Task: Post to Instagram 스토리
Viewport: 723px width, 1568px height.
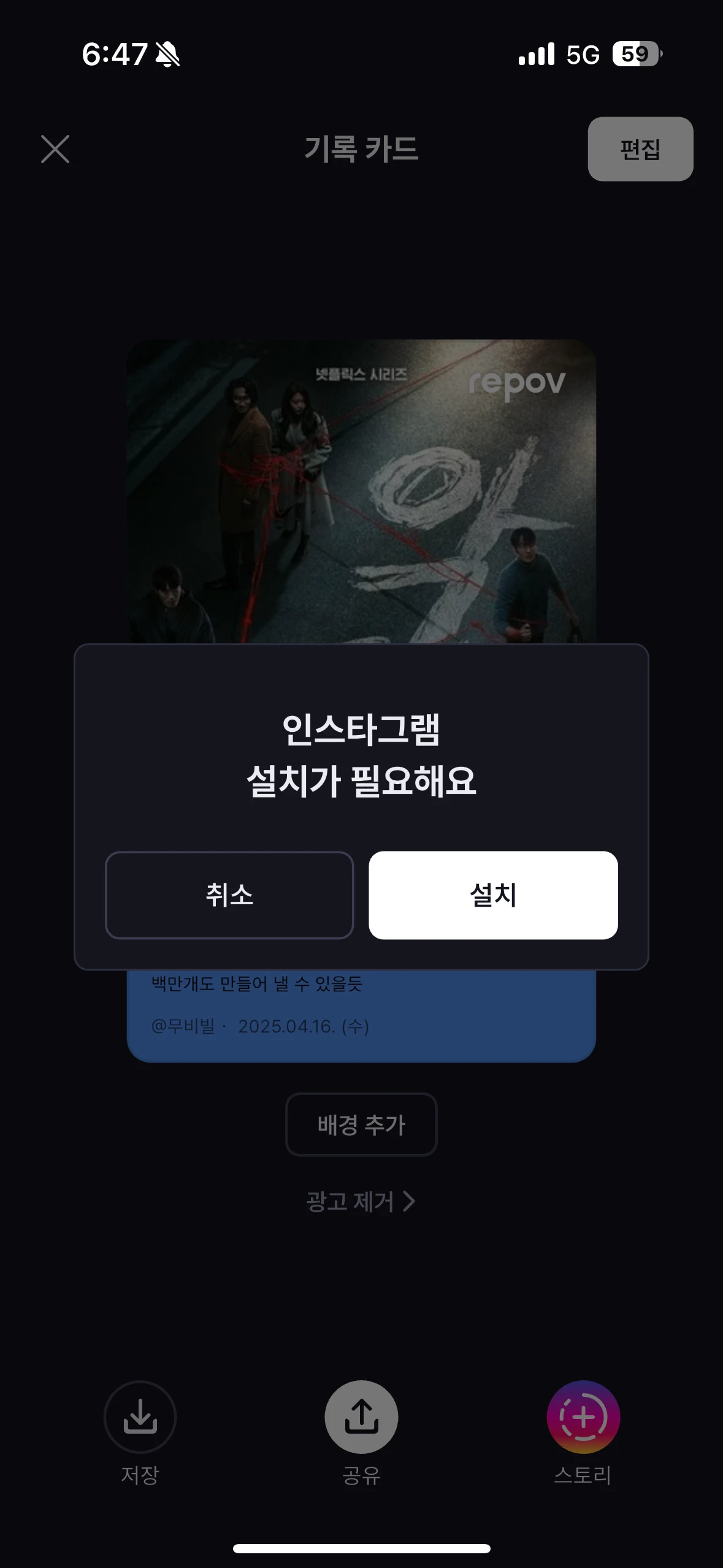Action: (583, 1417)
